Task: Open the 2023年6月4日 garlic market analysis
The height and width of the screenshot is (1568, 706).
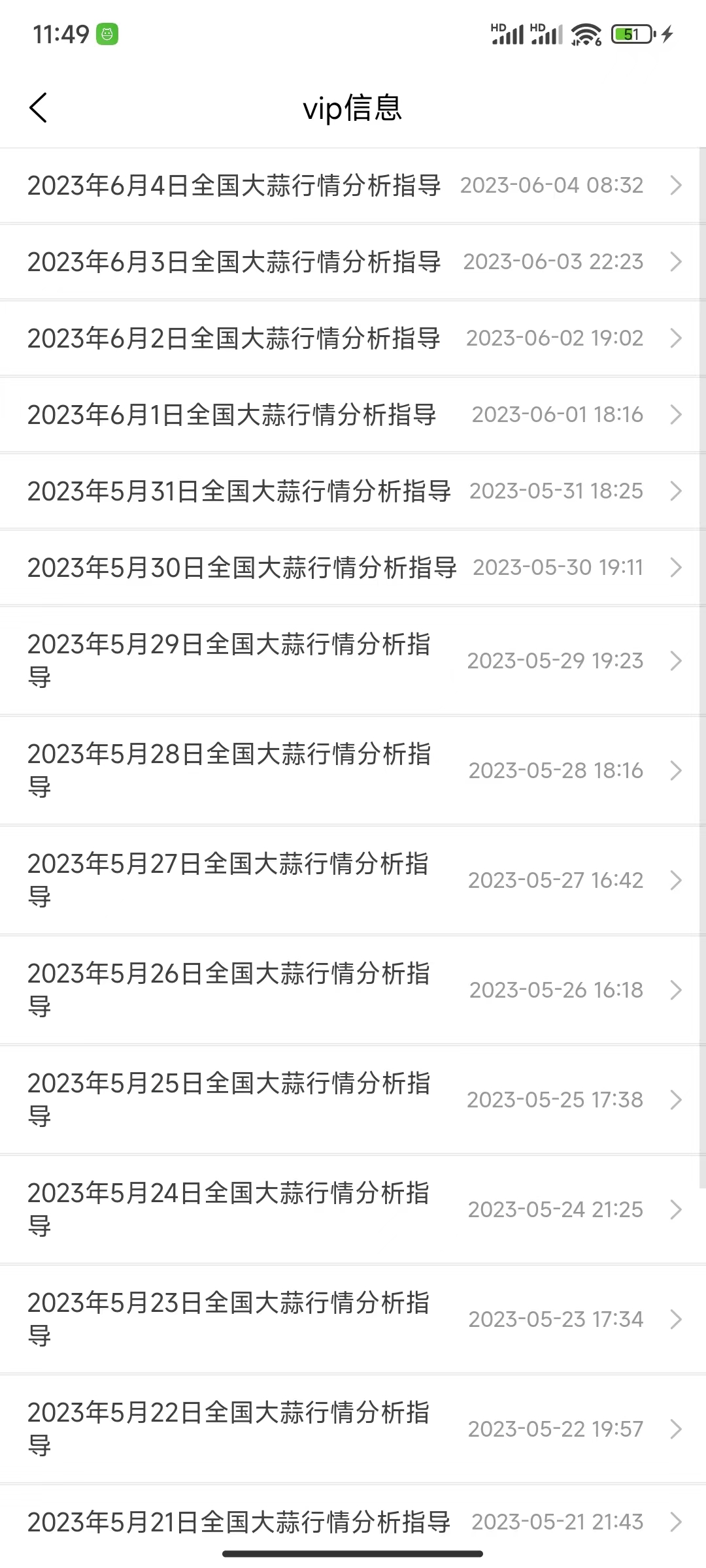Action: 353,186
